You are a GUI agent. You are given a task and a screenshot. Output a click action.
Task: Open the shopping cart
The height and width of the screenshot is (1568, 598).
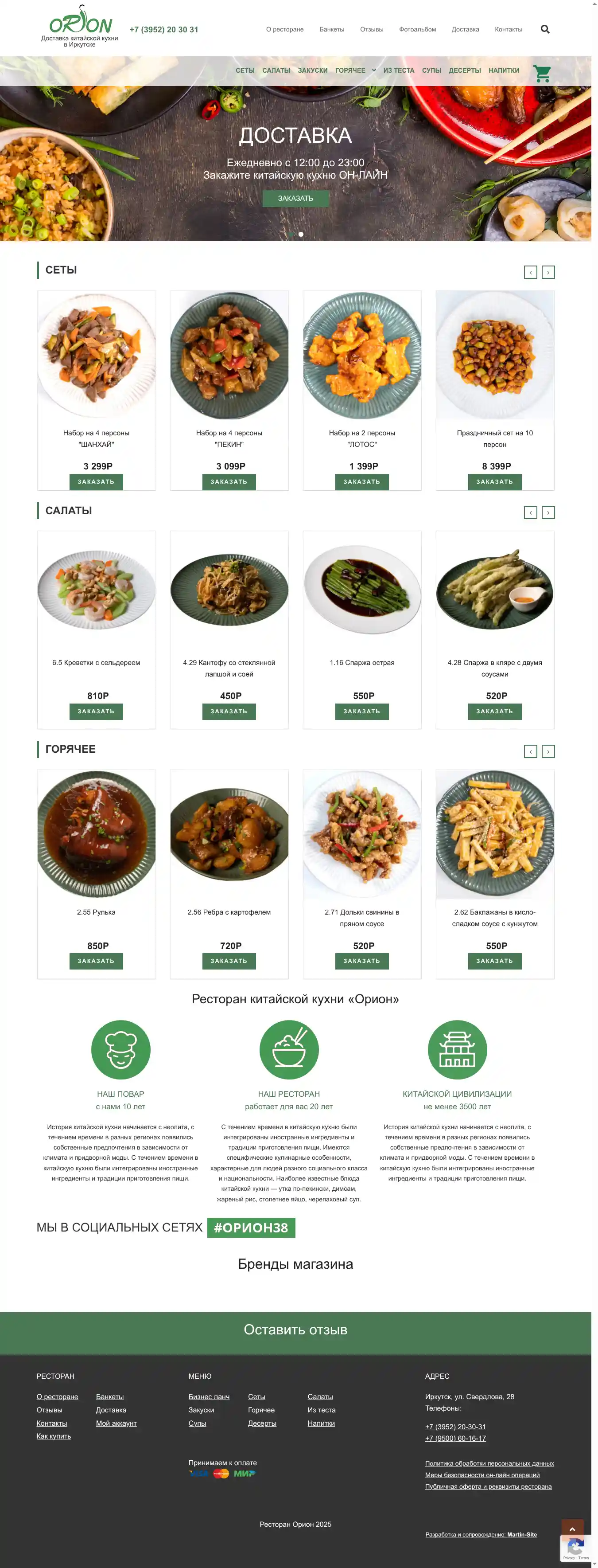(541, 73)
